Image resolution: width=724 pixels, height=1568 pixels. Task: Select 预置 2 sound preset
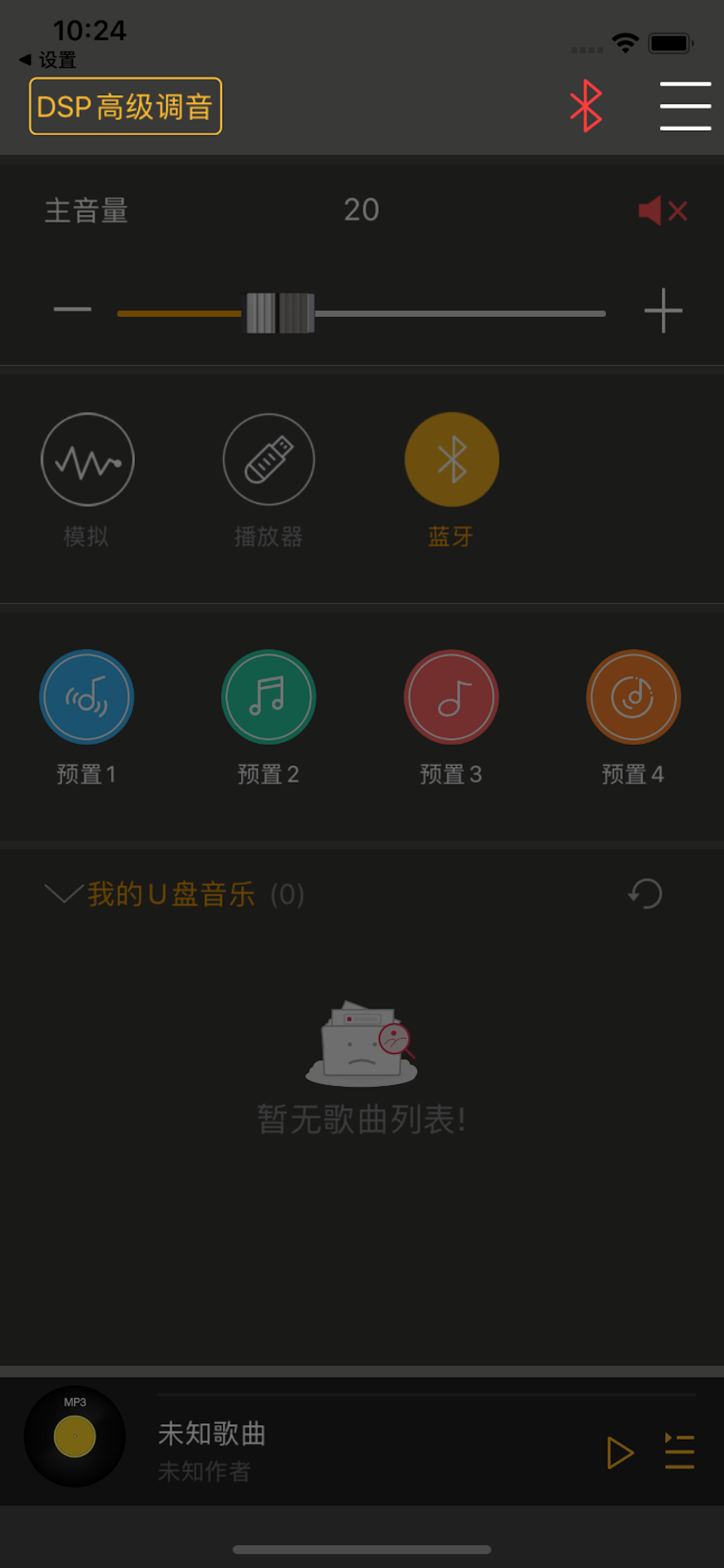268,698
